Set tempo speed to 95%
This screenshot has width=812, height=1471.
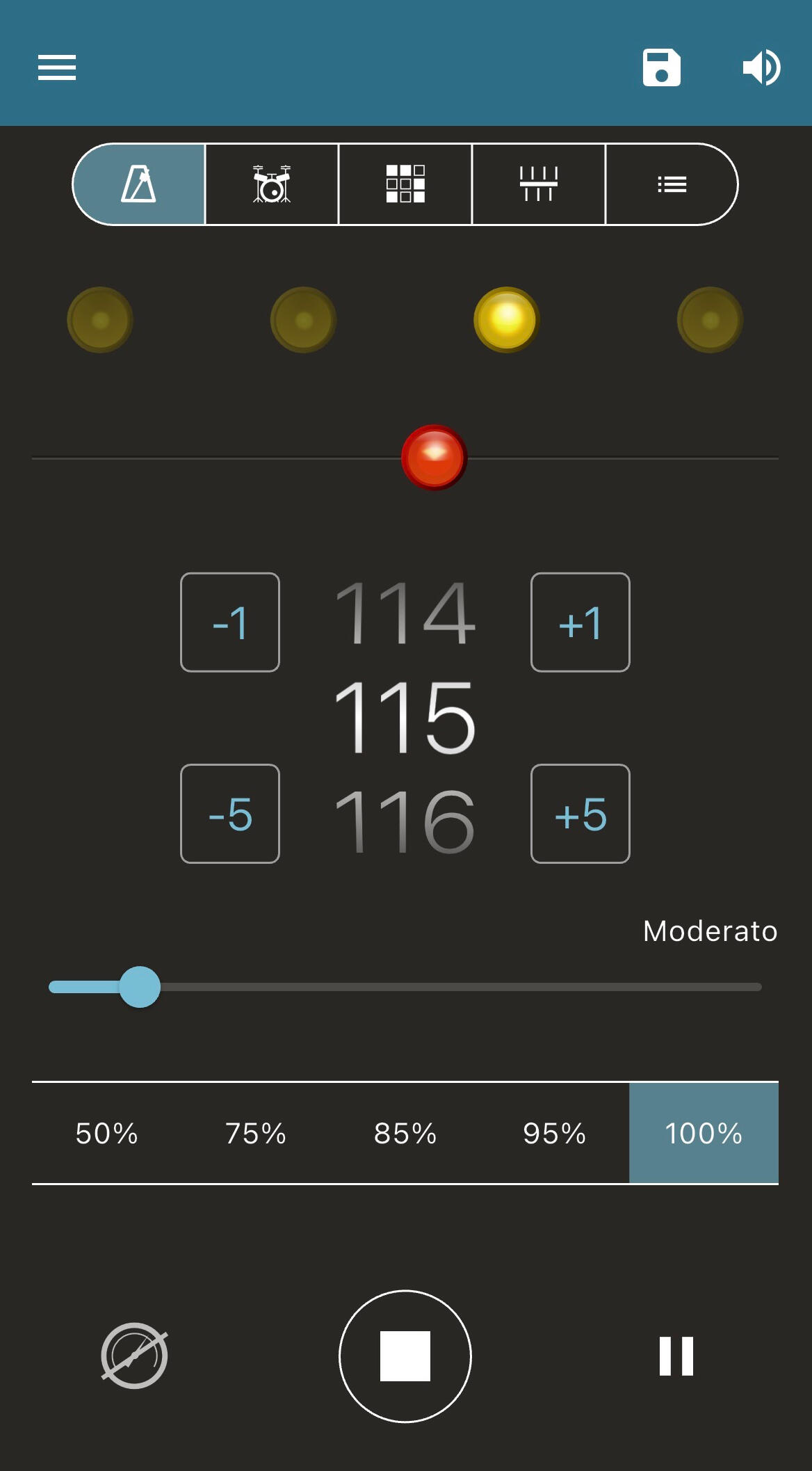click(x=554, y=1133)
